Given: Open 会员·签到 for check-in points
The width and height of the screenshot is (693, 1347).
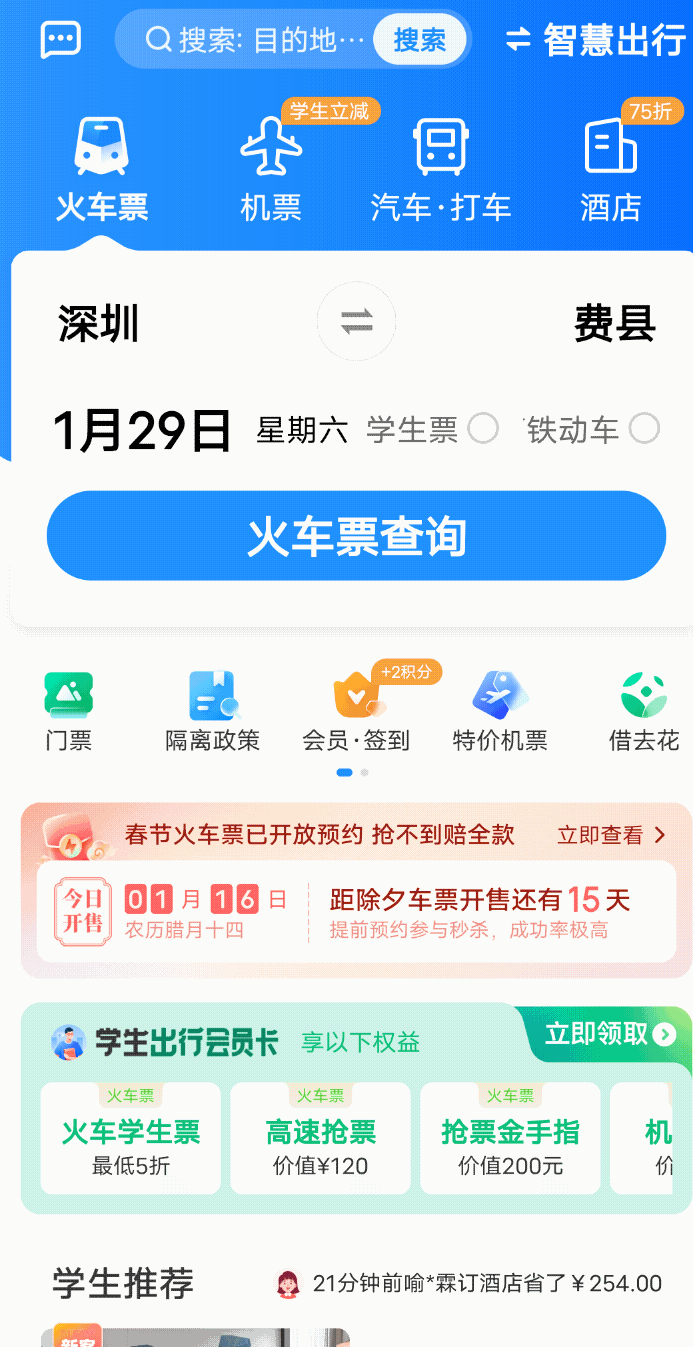Looking at the screenshot, I should pos(356,712).
